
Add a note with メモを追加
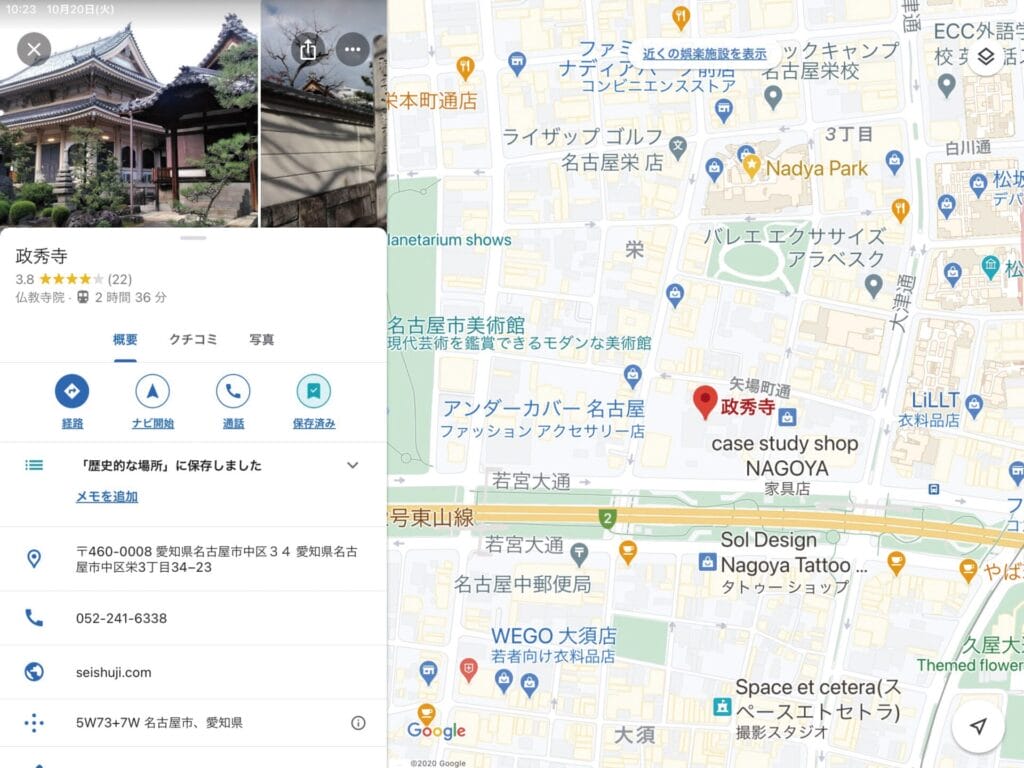pyautogui.click(x=107, y=497)
